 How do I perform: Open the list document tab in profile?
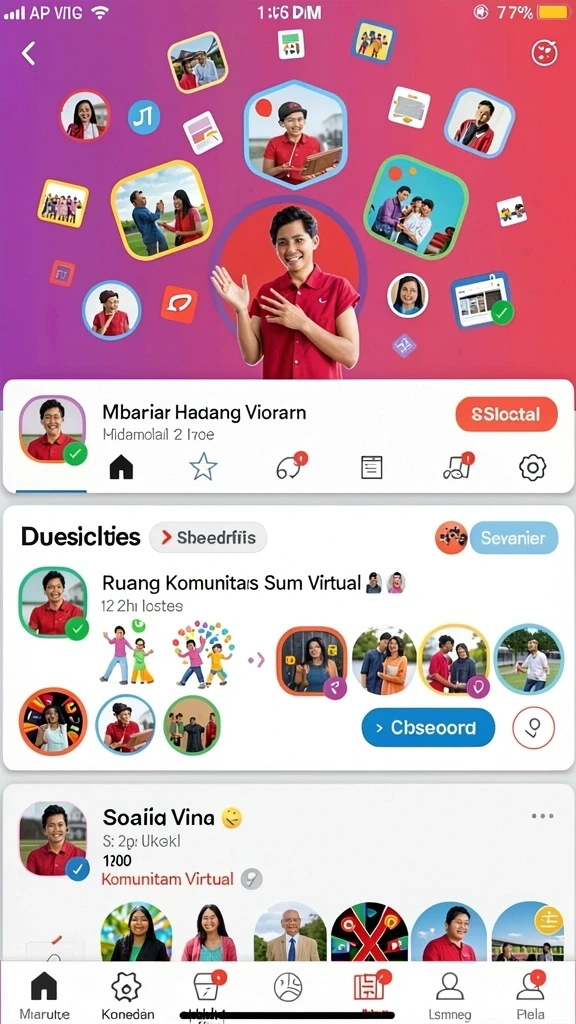[372, 468]
